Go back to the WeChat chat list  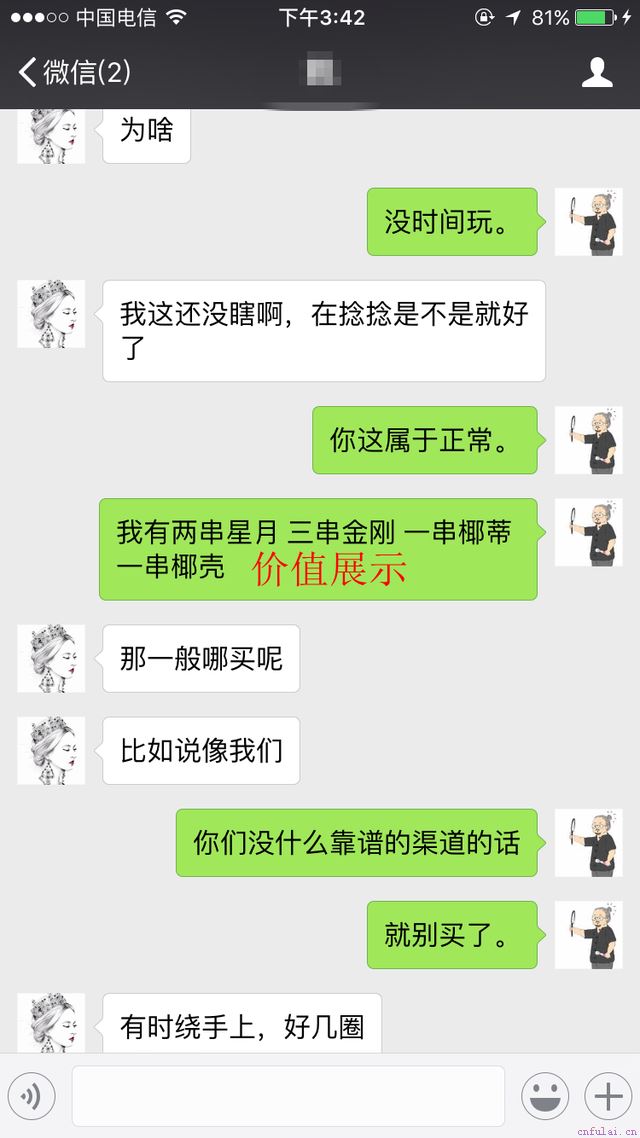[72, 72]
